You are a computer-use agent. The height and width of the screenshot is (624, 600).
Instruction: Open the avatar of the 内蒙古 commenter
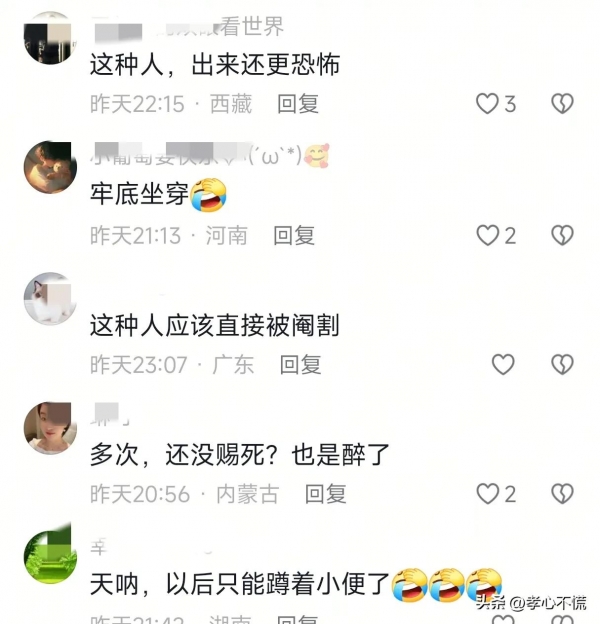pyautogui.click(x=49, y=428)
